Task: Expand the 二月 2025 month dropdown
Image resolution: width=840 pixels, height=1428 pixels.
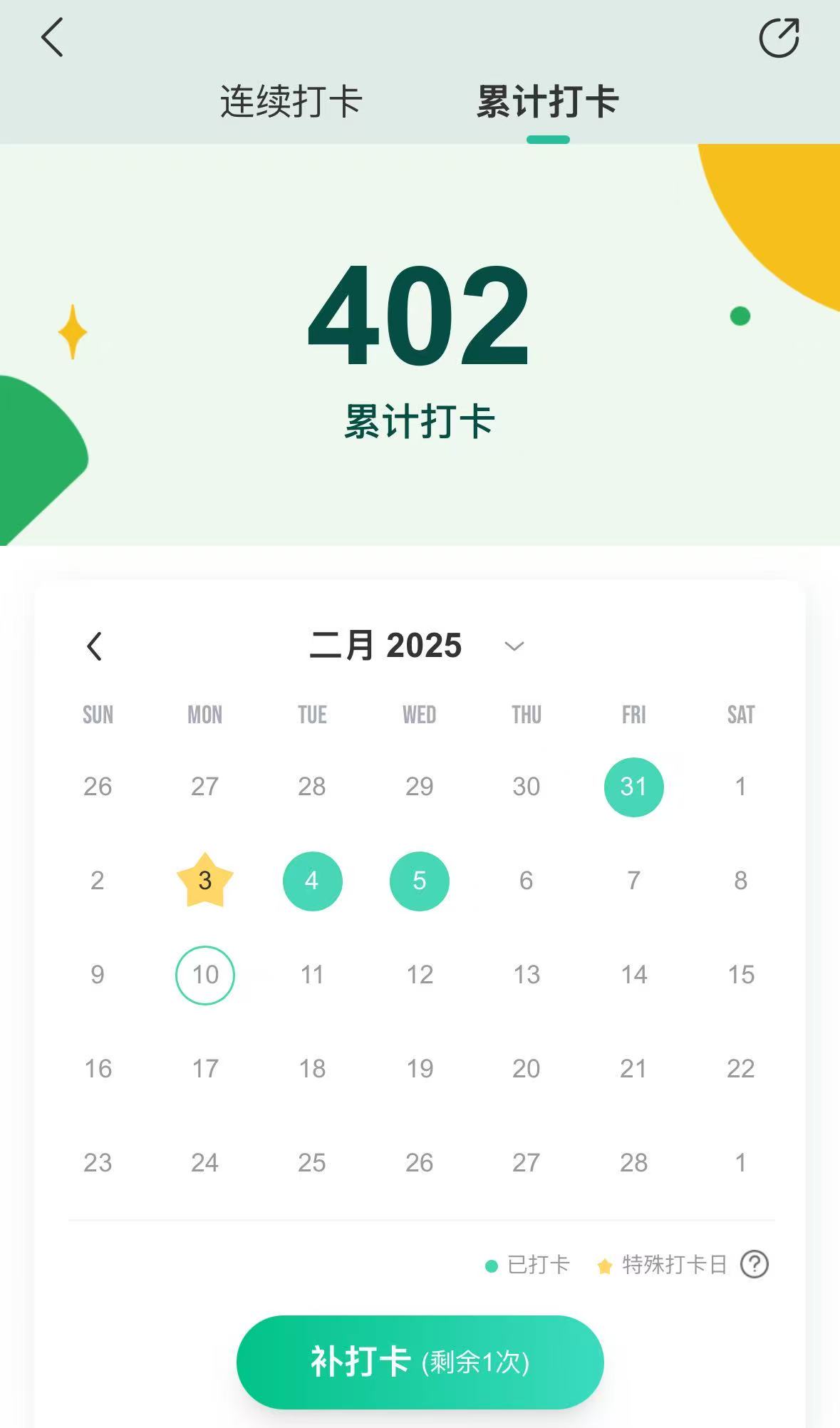Action: pyautogui.click(x=514, y=646)
